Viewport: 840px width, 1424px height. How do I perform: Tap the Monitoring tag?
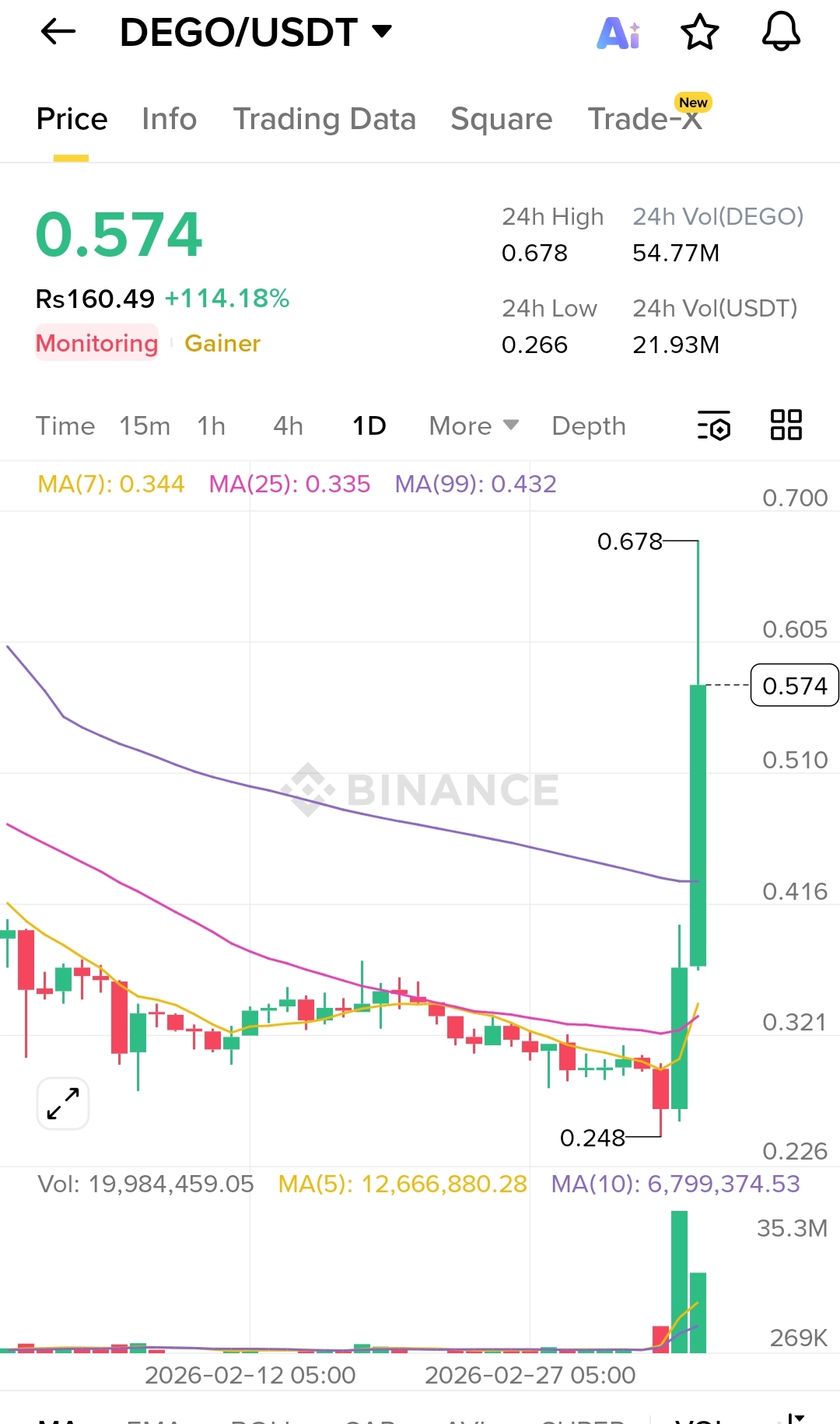click(x=97, y=343)
